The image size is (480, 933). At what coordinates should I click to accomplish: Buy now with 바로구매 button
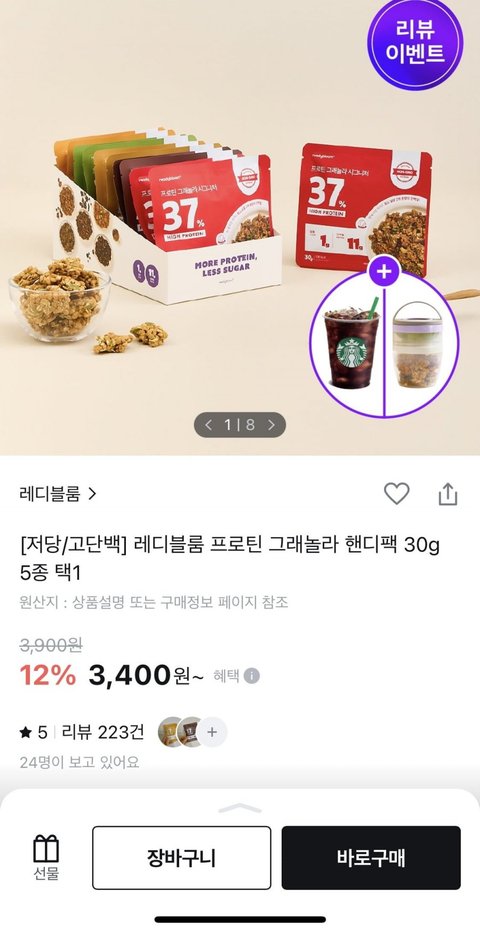tap(371, 857)
